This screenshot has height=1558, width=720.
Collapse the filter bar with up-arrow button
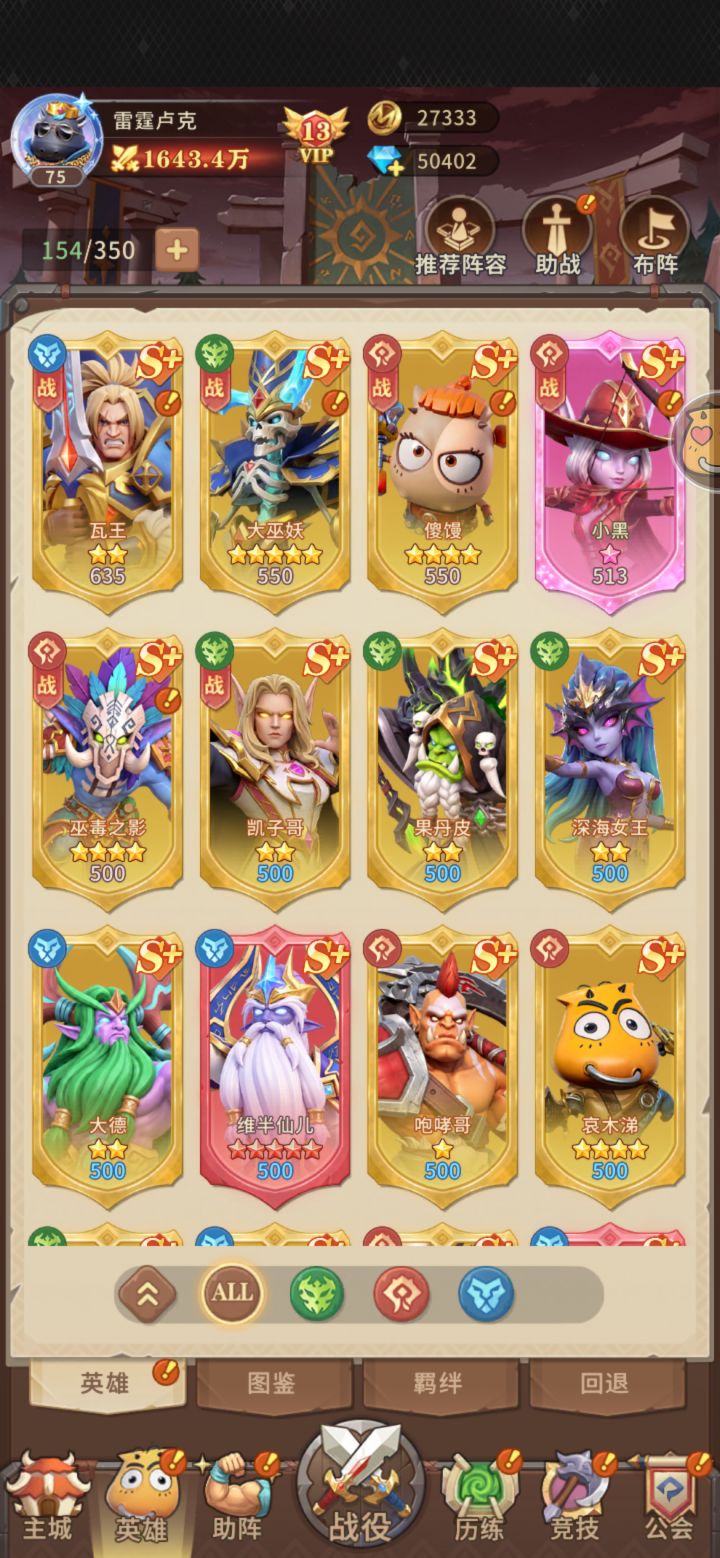click(147, 1294)
